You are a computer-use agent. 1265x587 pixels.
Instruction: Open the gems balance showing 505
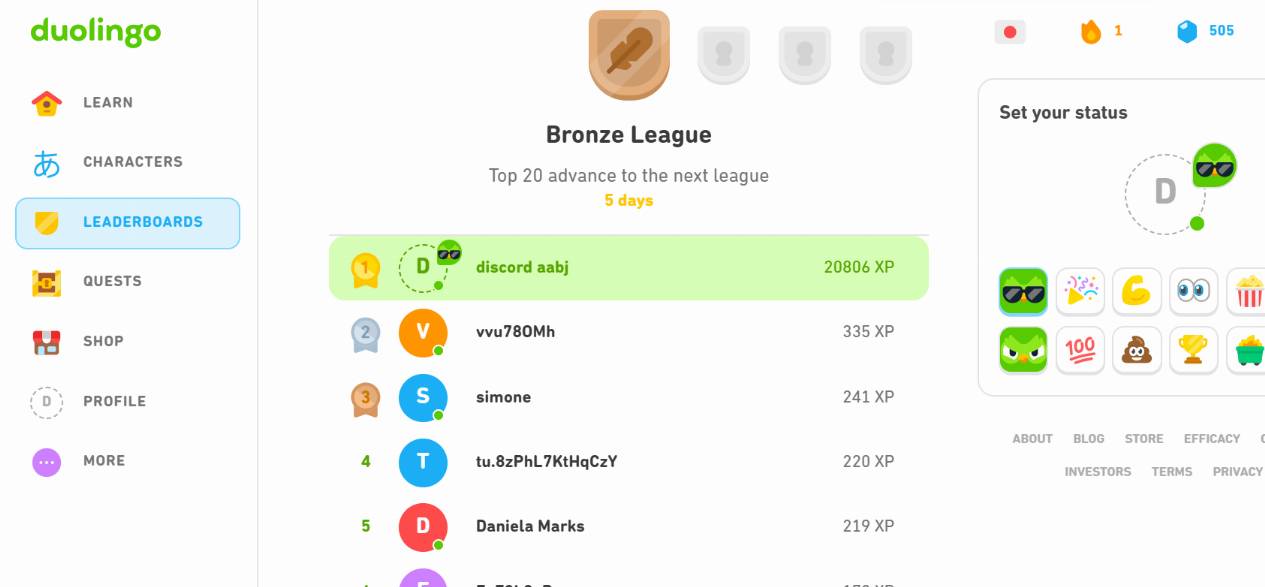[x=1206, y=31]
